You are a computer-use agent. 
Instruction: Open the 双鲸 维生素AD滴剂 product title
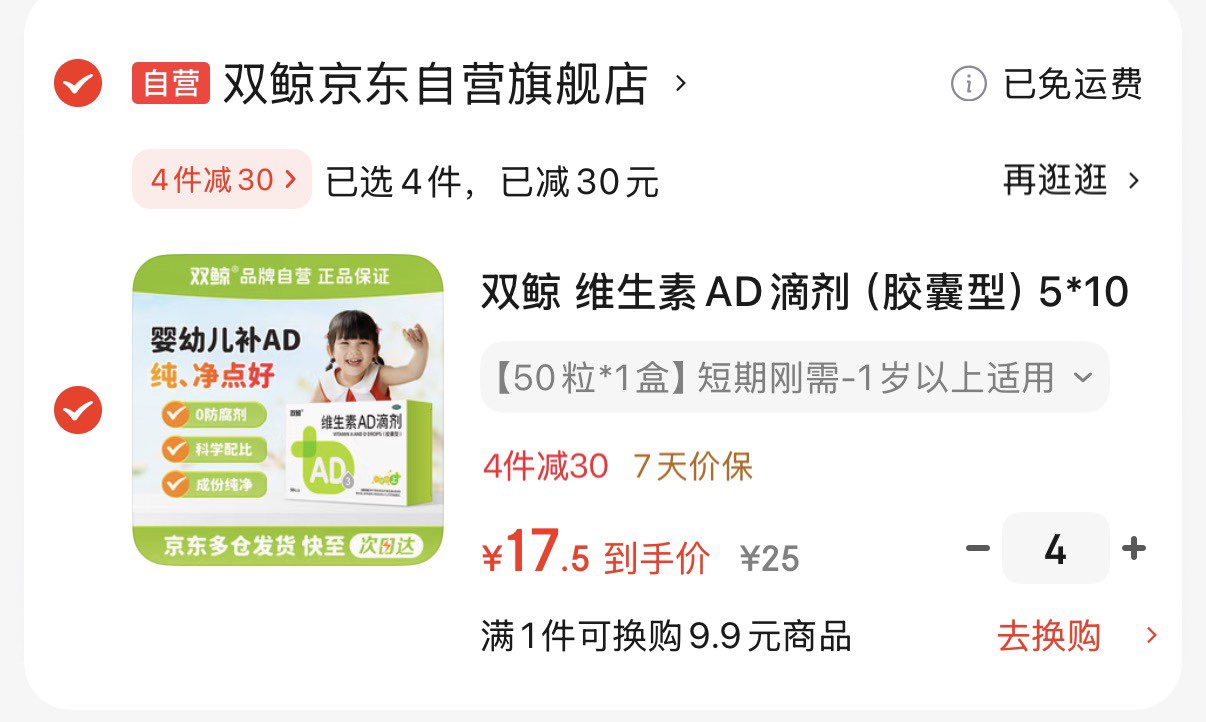point(805,293)
